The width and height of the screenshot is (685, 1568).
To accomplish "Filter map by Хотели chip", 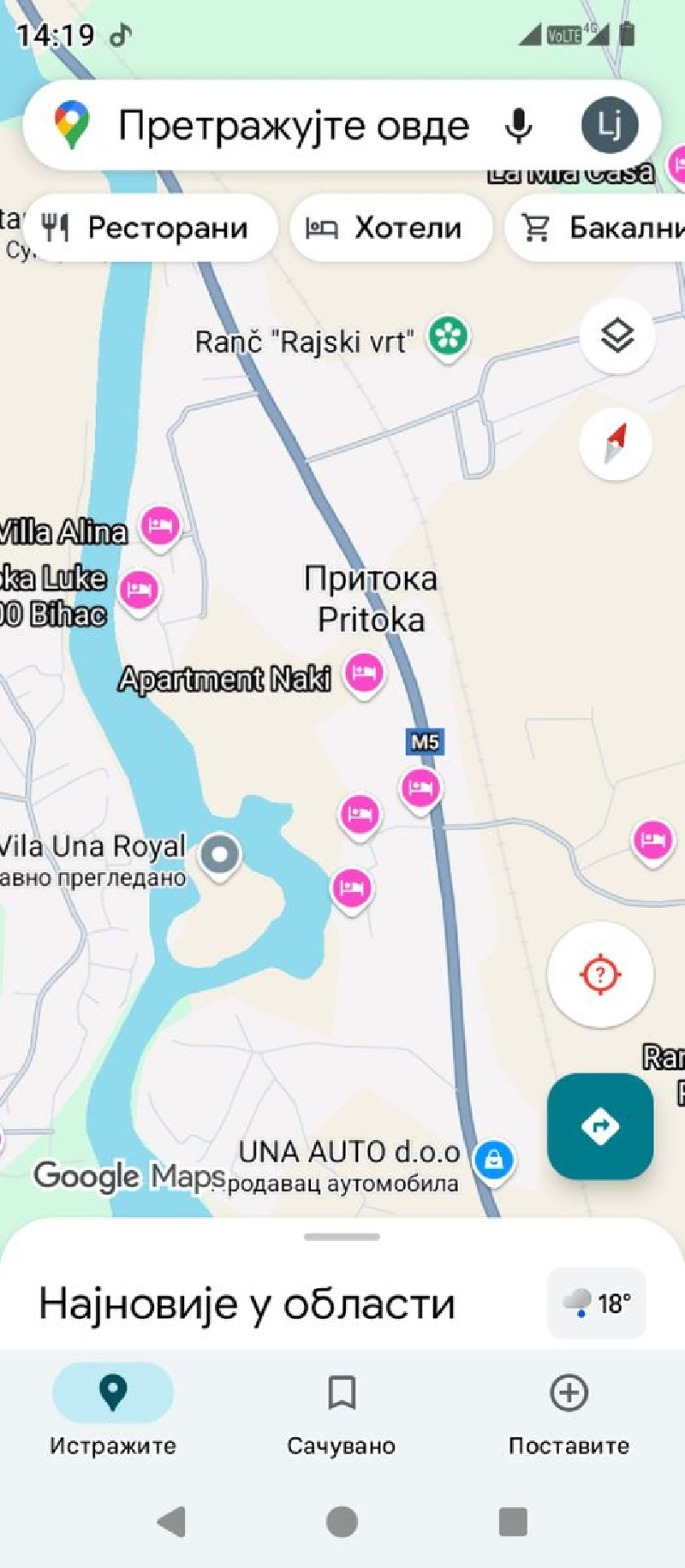I will pos(390,228).
